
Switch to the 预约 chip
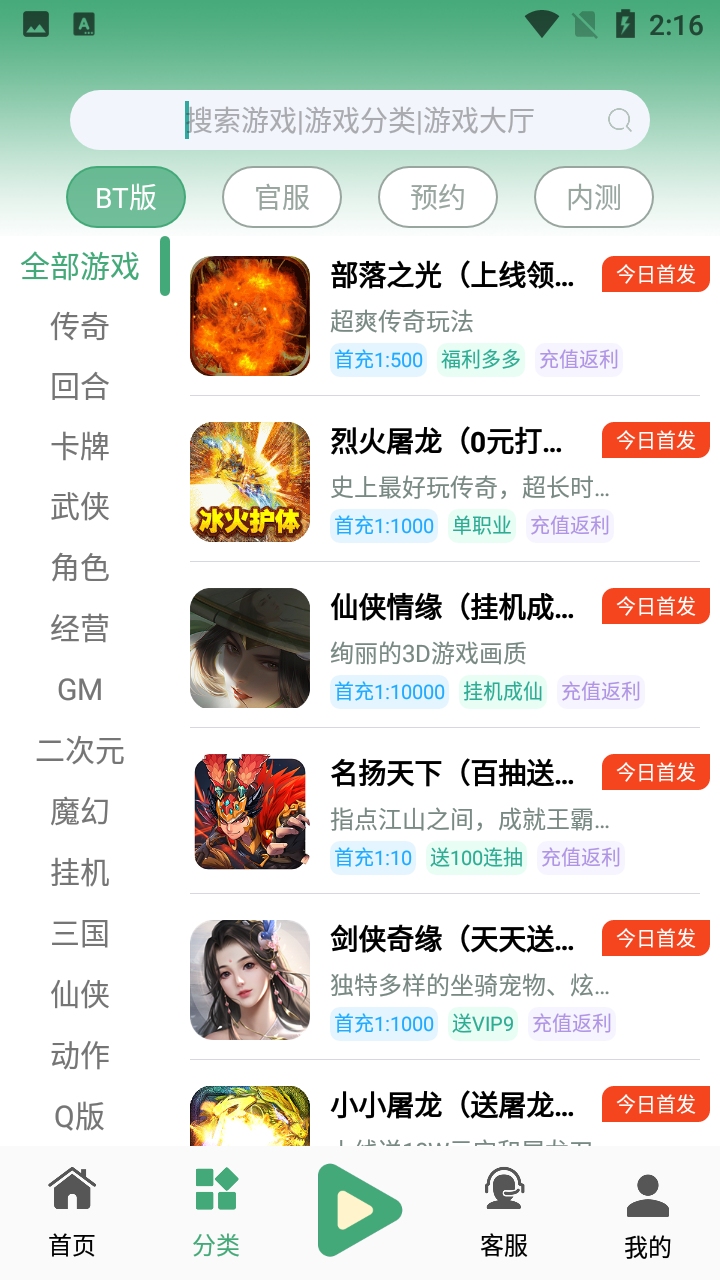click(438, 197)
